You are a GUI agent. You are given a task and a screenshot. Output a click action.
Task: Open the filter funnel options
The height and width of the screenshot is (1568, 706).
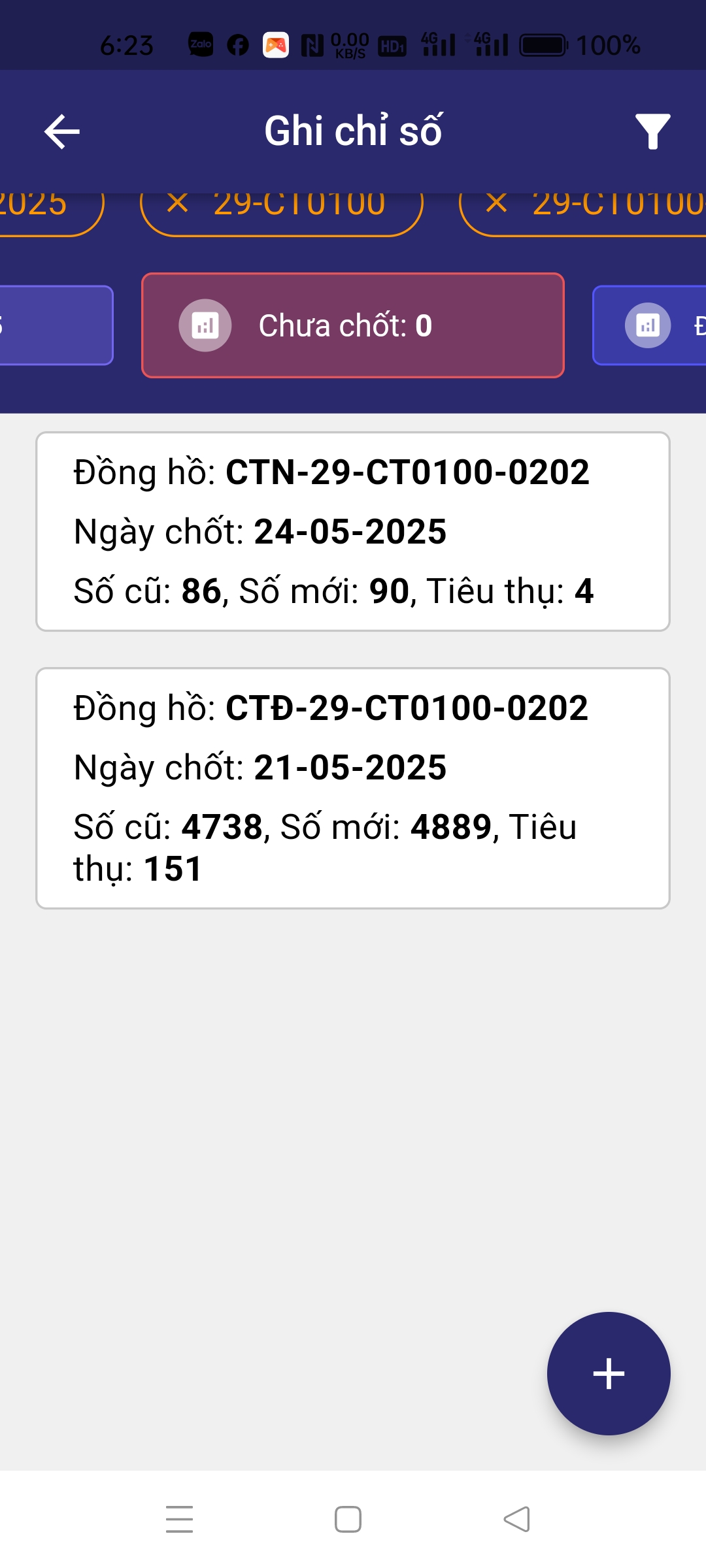pos(652,131)
